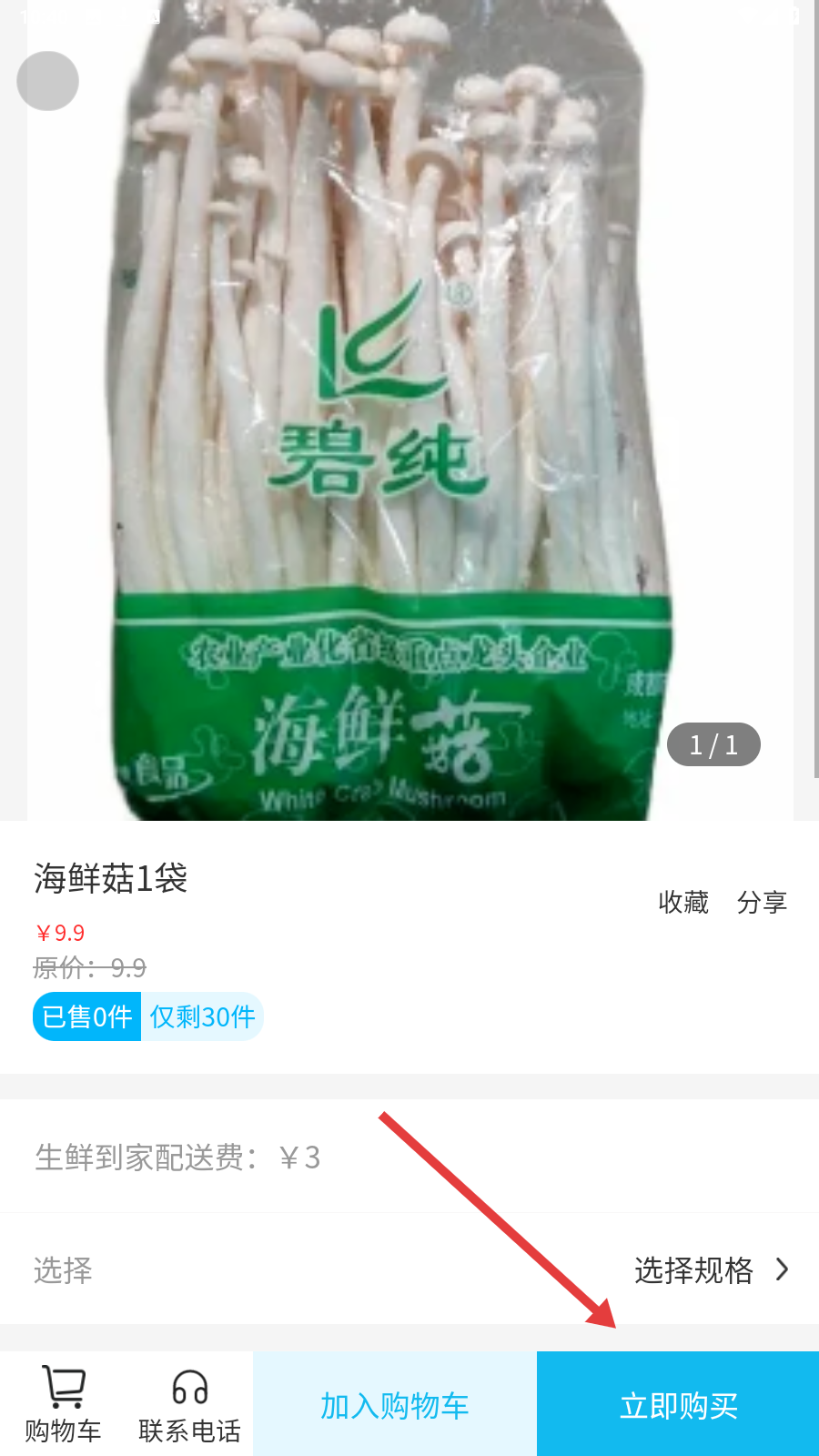Screen dimensions: 819x1456
Task: Open the 选择规格 specification selector
Action: (x=710, y=1269)
